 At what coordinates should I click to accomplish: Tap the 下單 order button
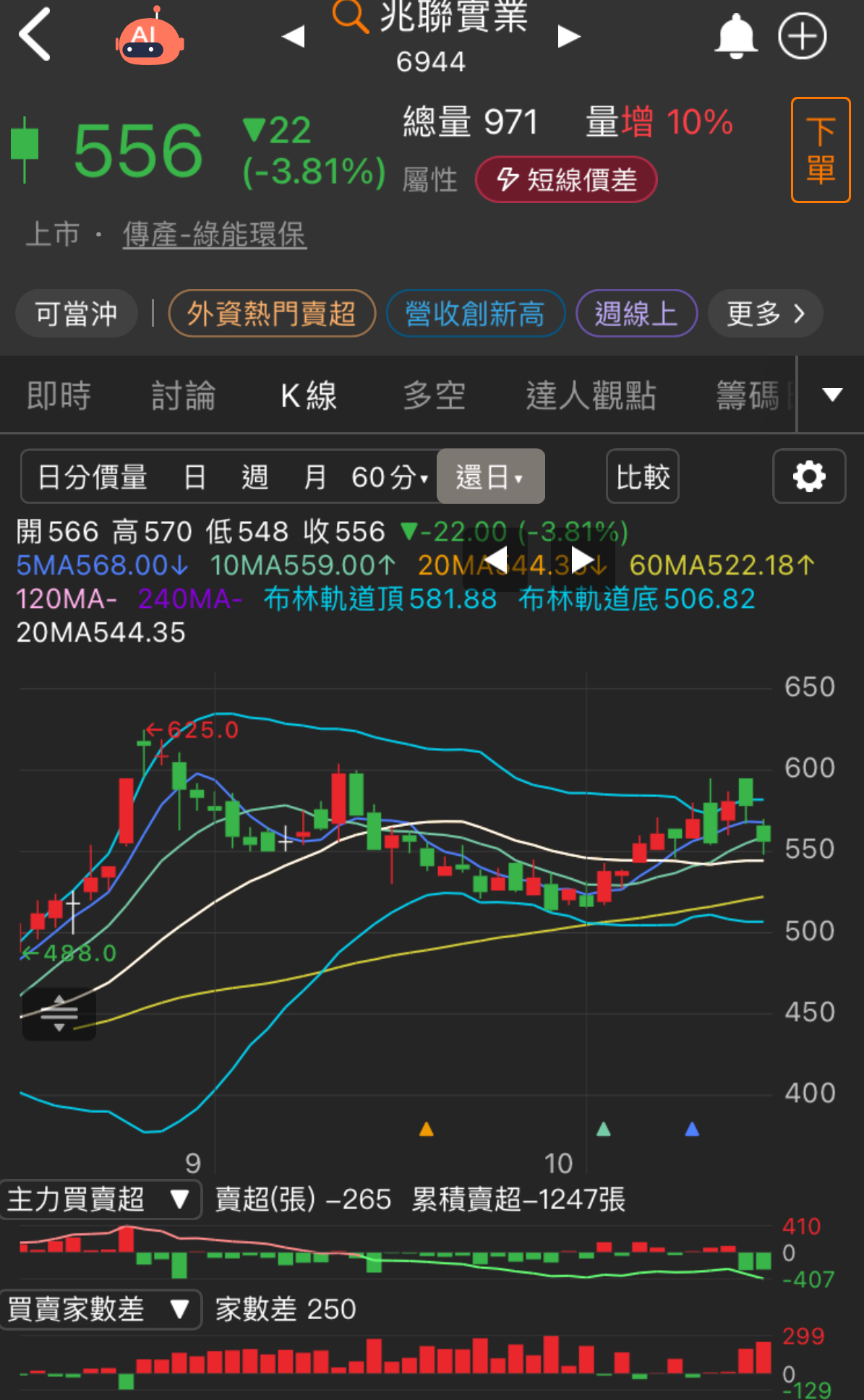(x=821, y=150)
